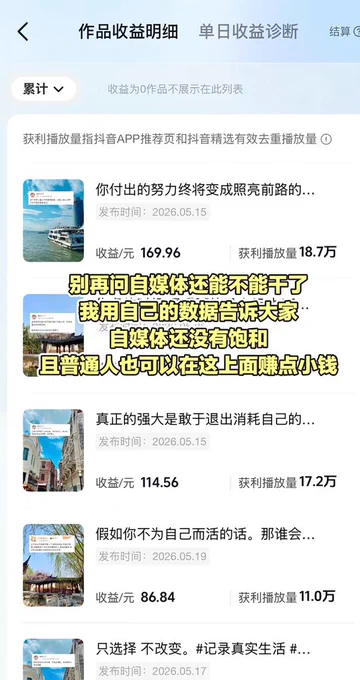Open the work 真正的强大是敢于退出消耗自己的…
360x680 pixels.
click(x=180, y=450)
